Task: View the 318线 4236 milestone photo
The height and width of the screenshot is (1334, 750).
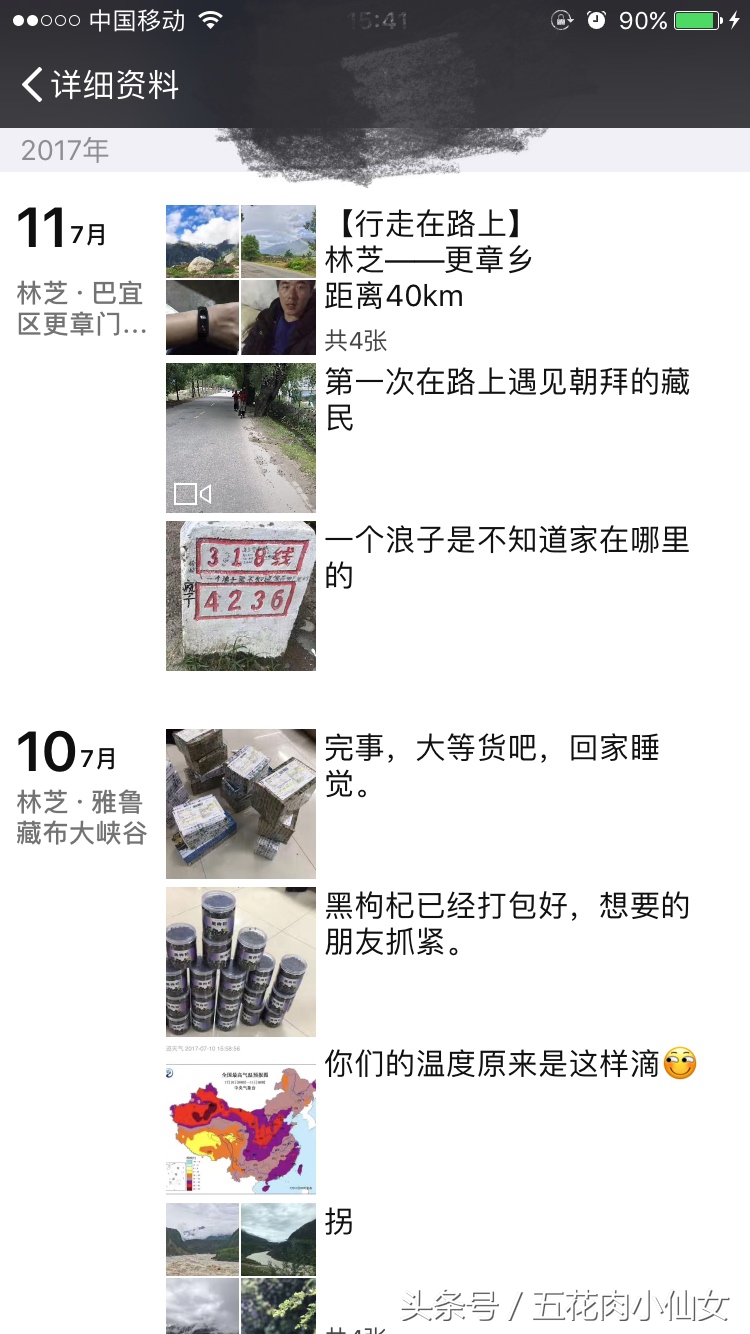Action: click(x=240, y=594)
